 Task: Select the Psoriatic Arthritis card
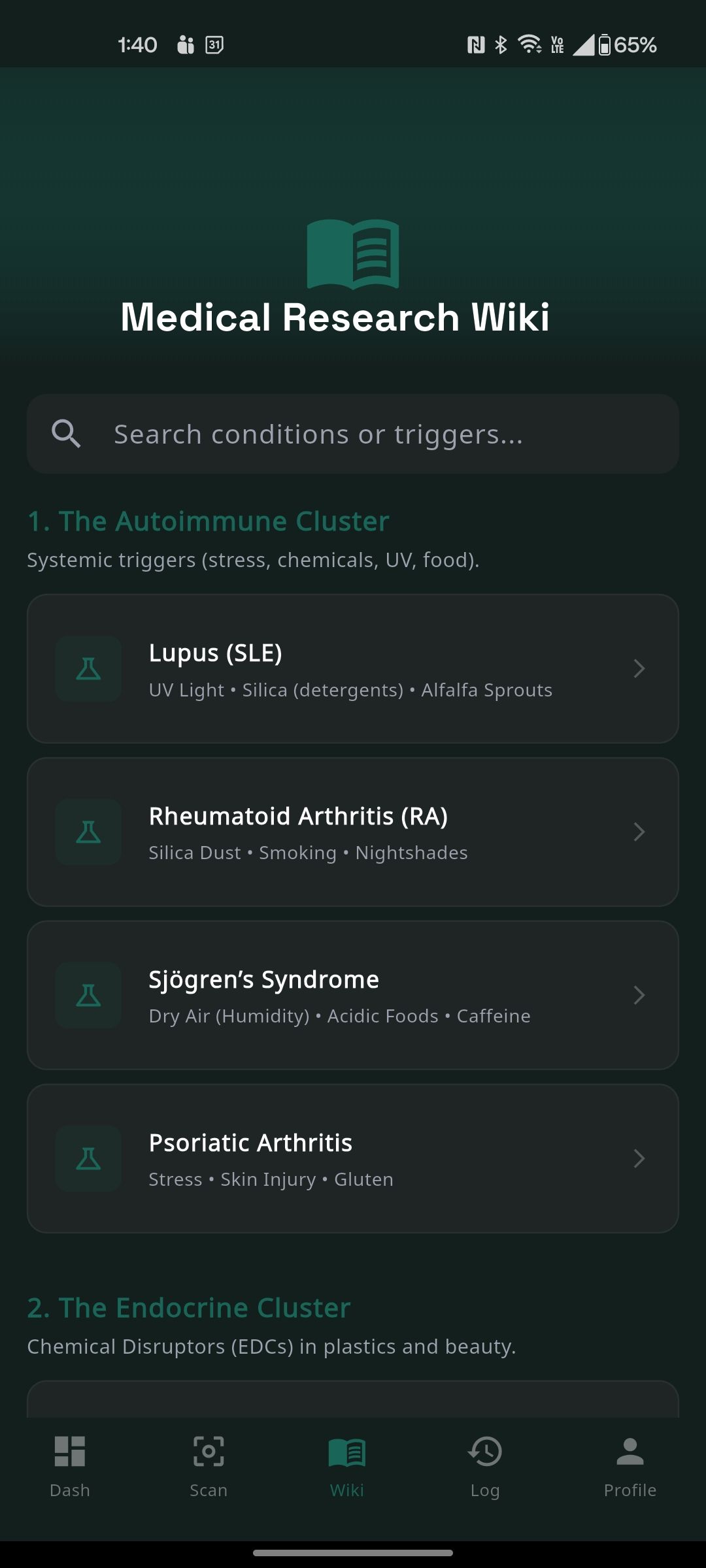point(353,1158)
